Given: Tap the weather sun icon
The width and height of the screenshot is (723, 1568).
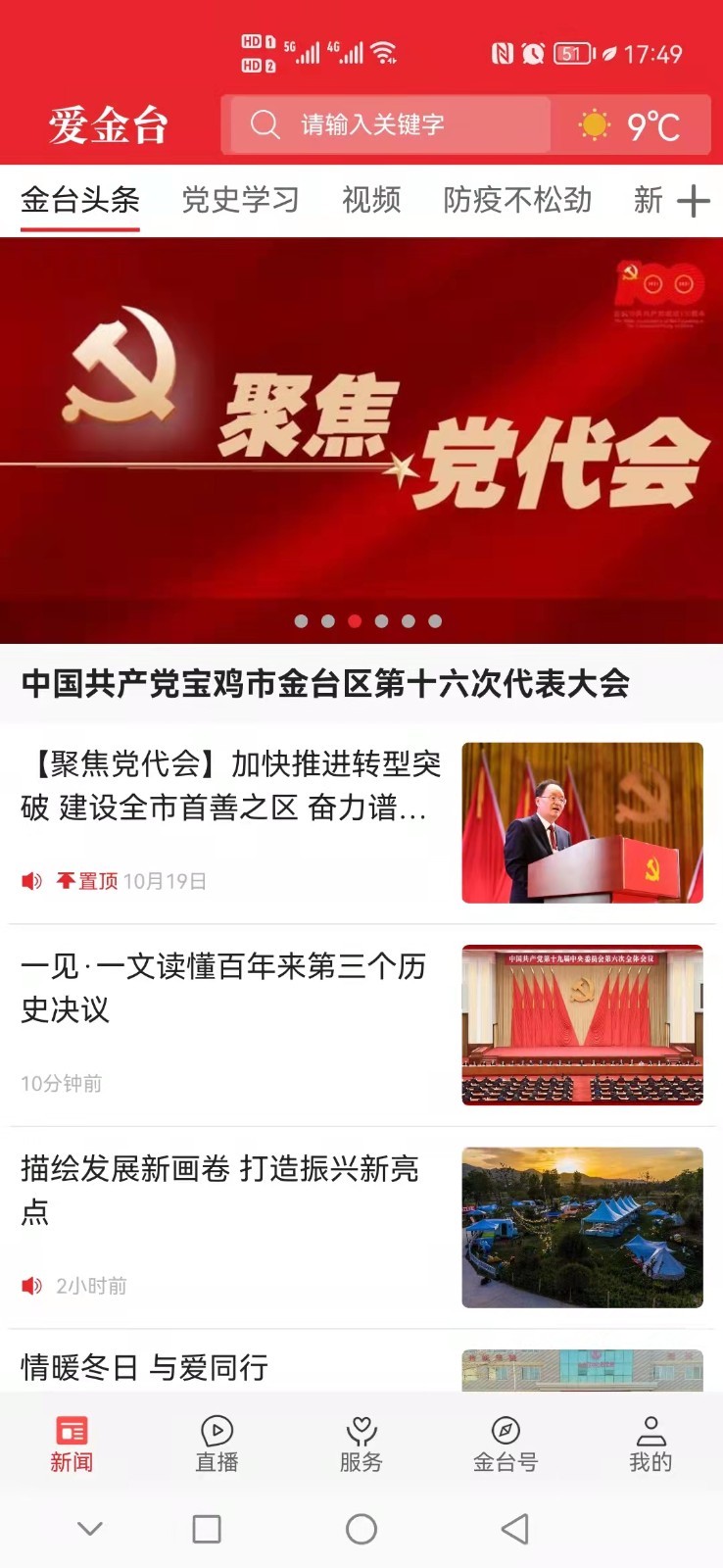Looking at the screenshot, I should point(596,122).
